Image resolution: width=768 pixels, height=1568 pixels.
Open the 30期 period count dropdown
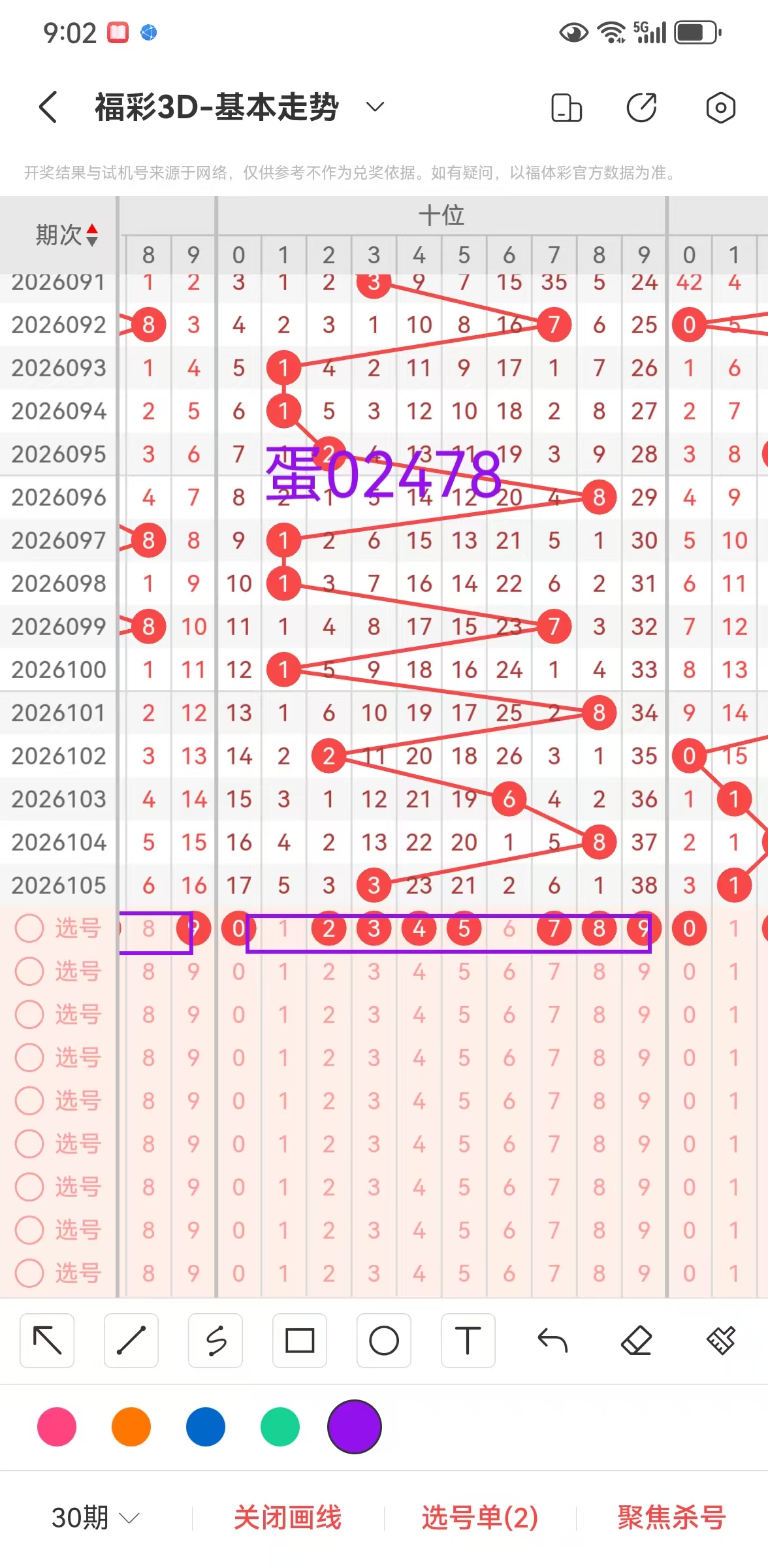pos(96,1517)
